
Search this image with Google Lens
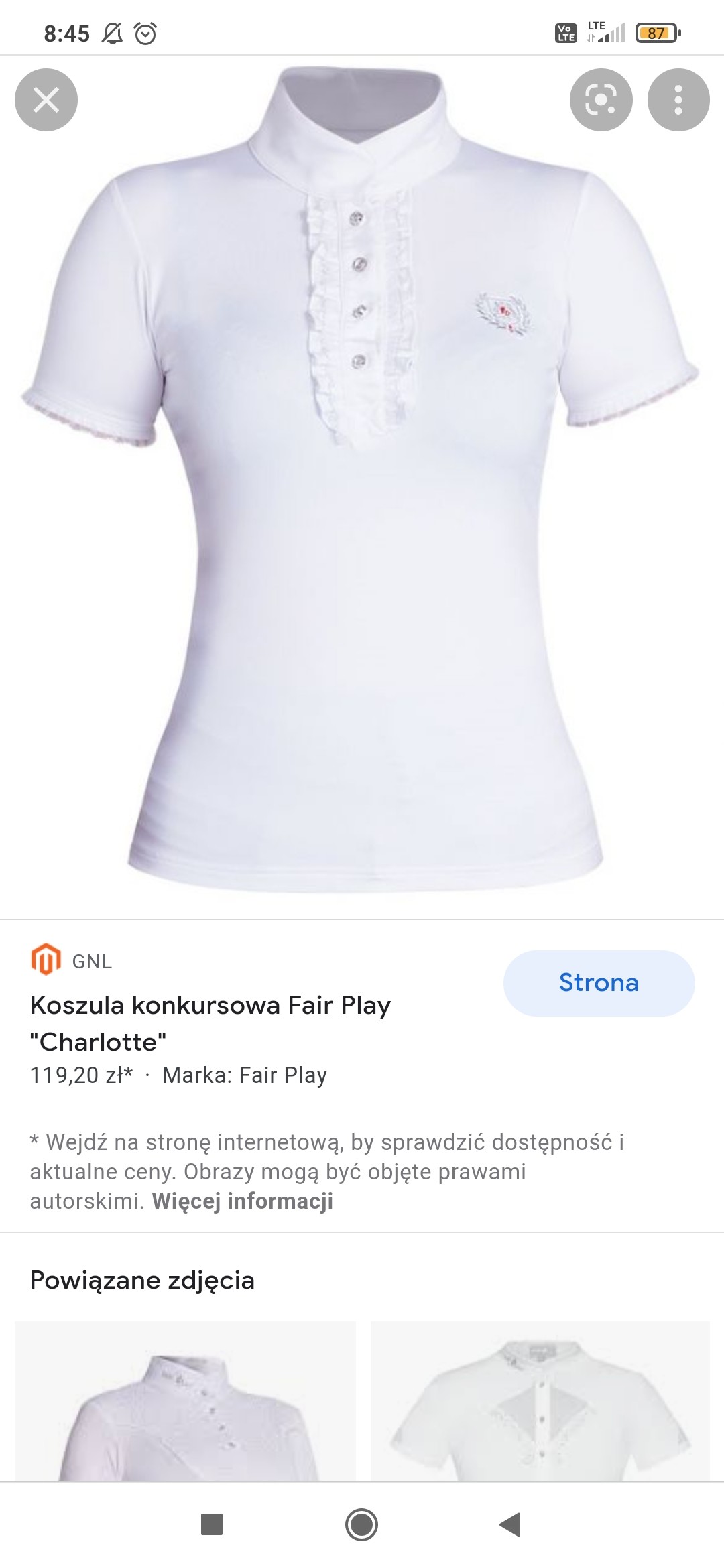click(x=601, y=100)
